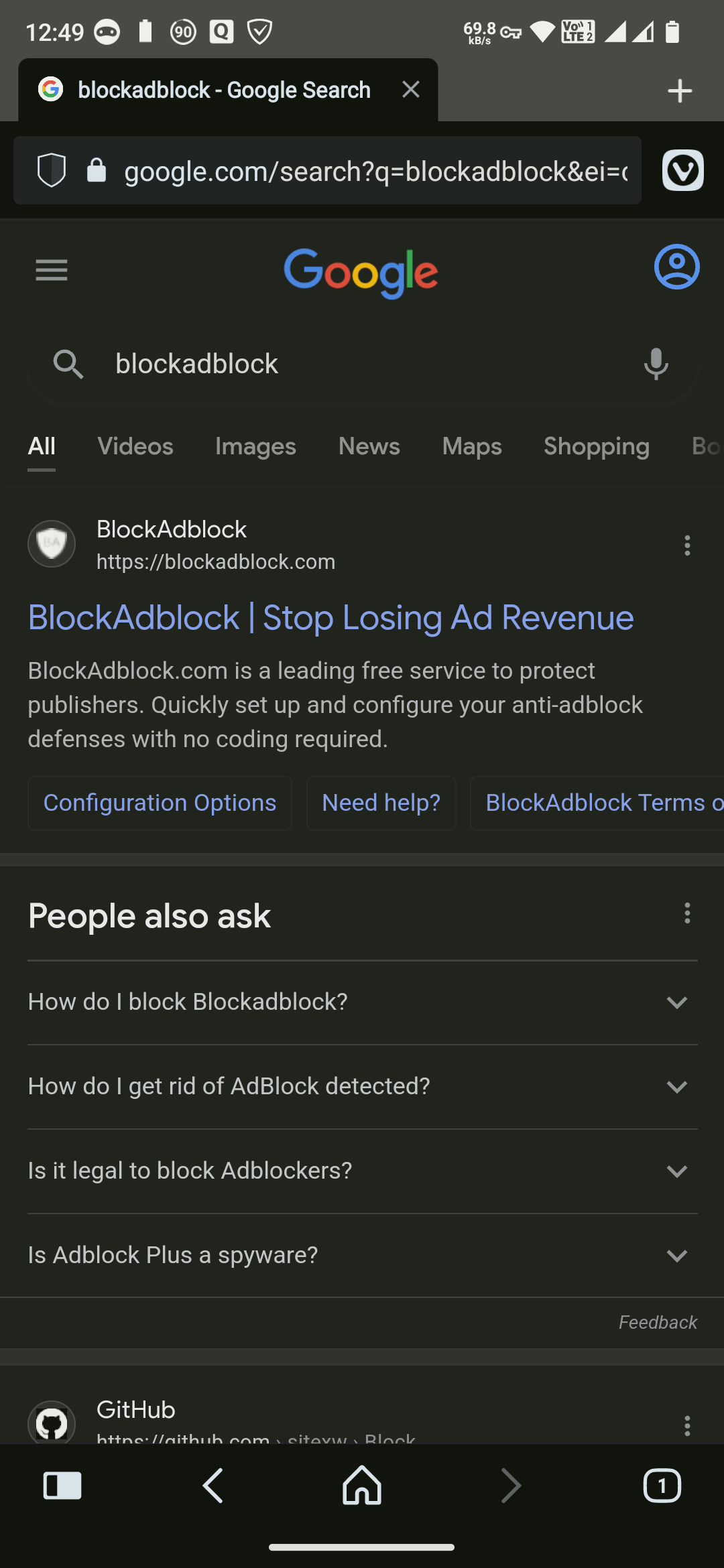Switch to the News search tab
Screen dimensions: 724x1568
coord(369,446)
